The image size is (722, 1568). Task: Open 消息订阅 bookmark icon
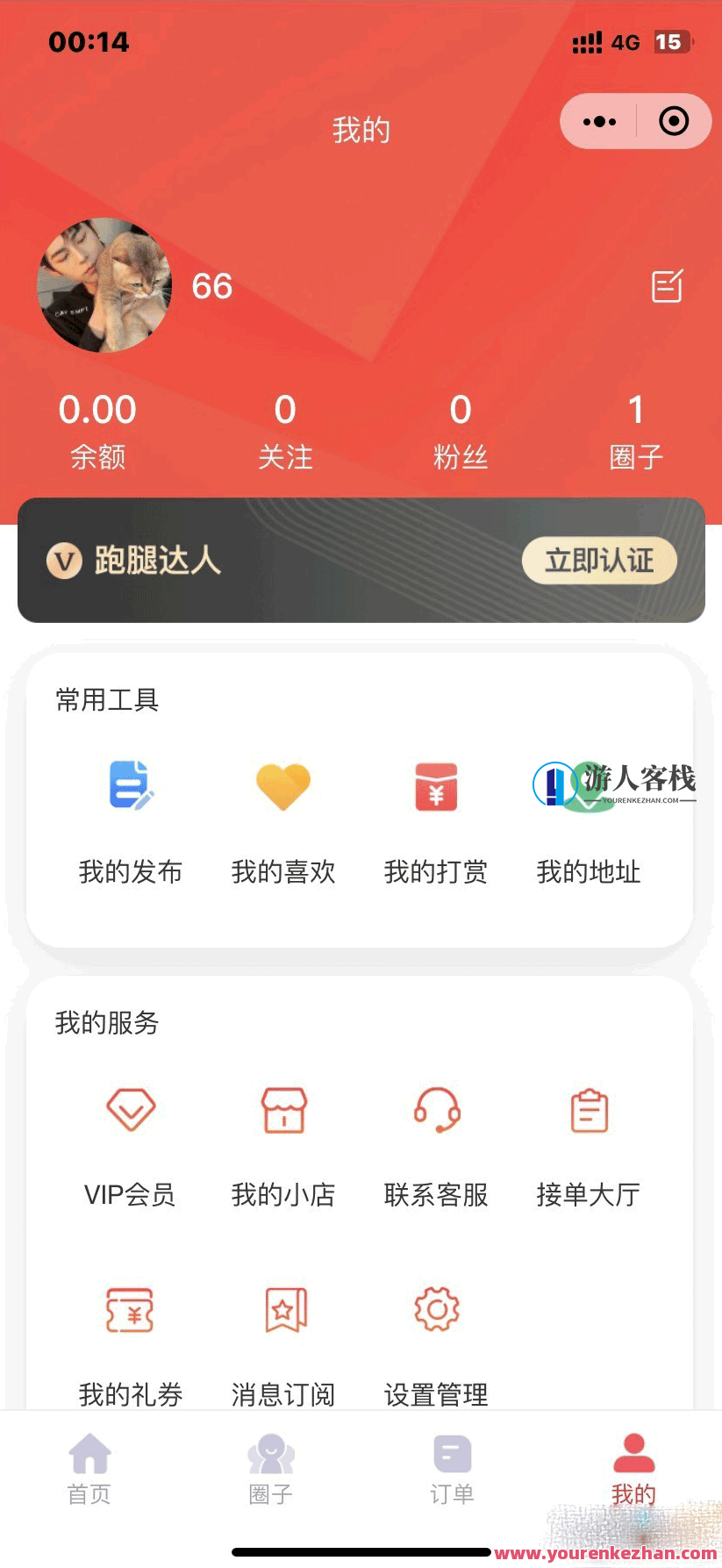click(x=282, y=1309)
